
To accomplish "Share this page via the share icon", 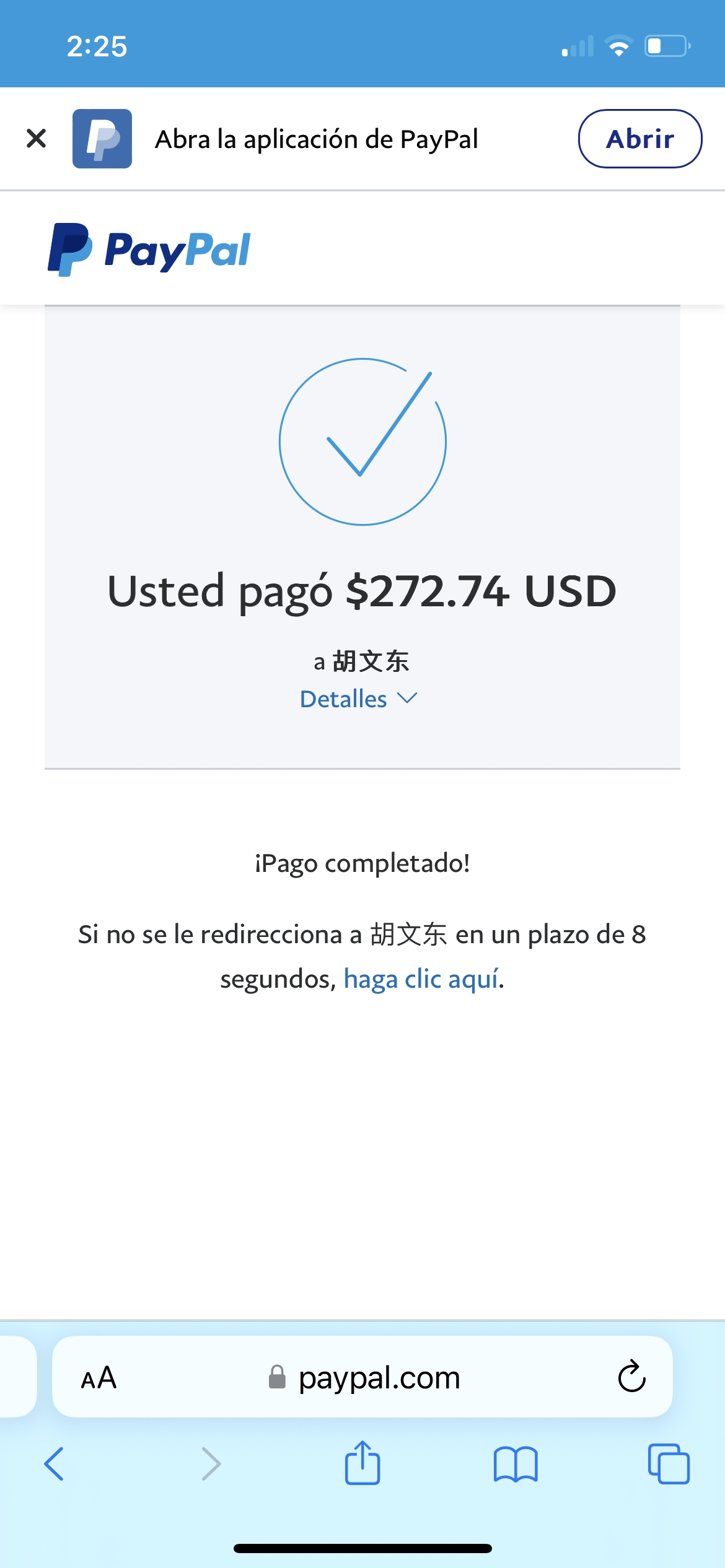I will click(362, 1463).
